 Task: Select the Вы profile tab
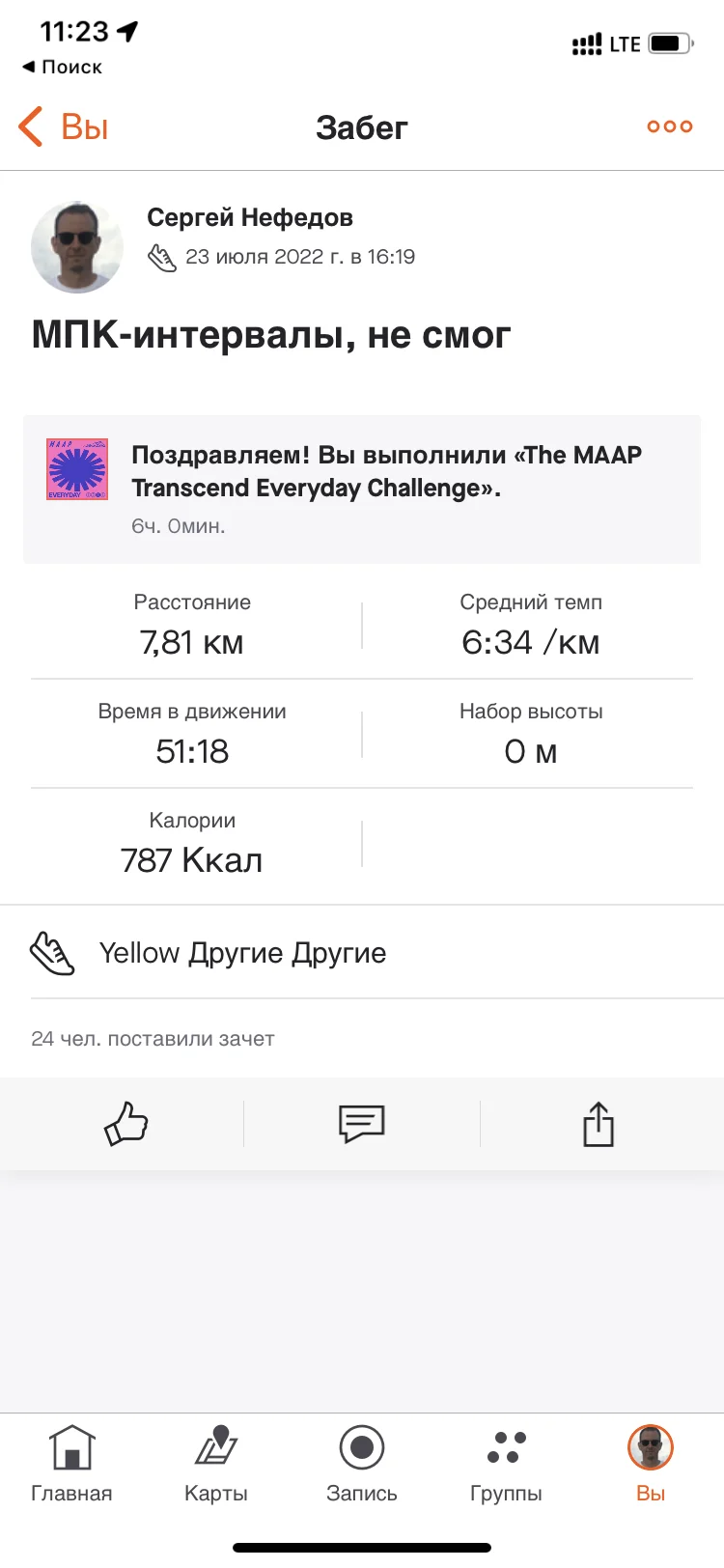point(650,1464)
